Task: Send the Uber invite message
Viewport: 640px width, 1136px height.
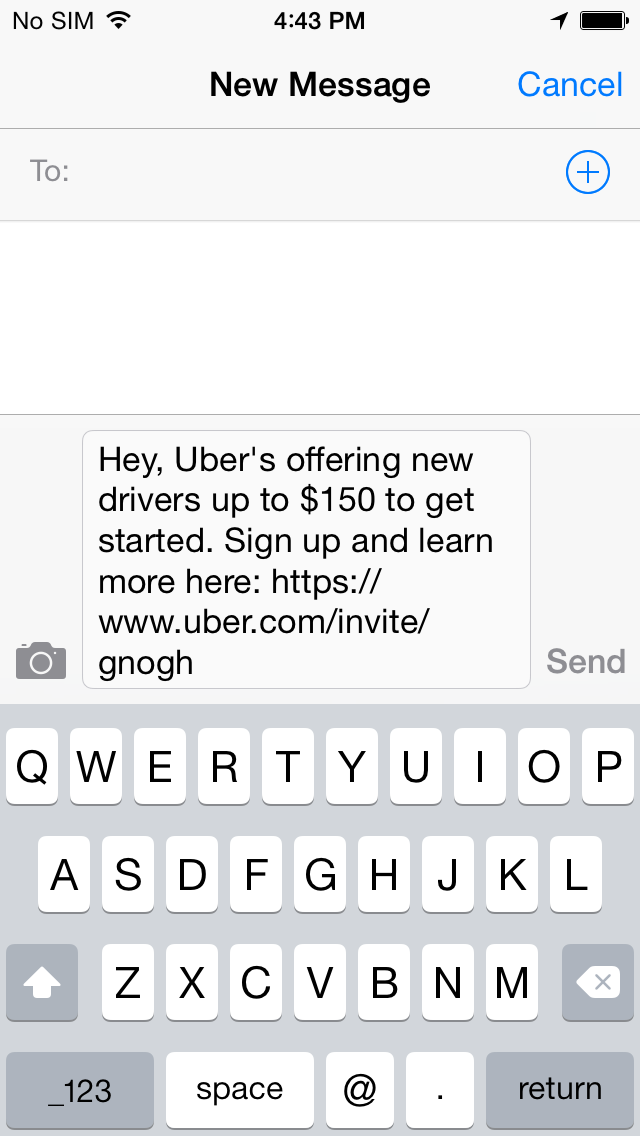Action: [x=585, y=661]
